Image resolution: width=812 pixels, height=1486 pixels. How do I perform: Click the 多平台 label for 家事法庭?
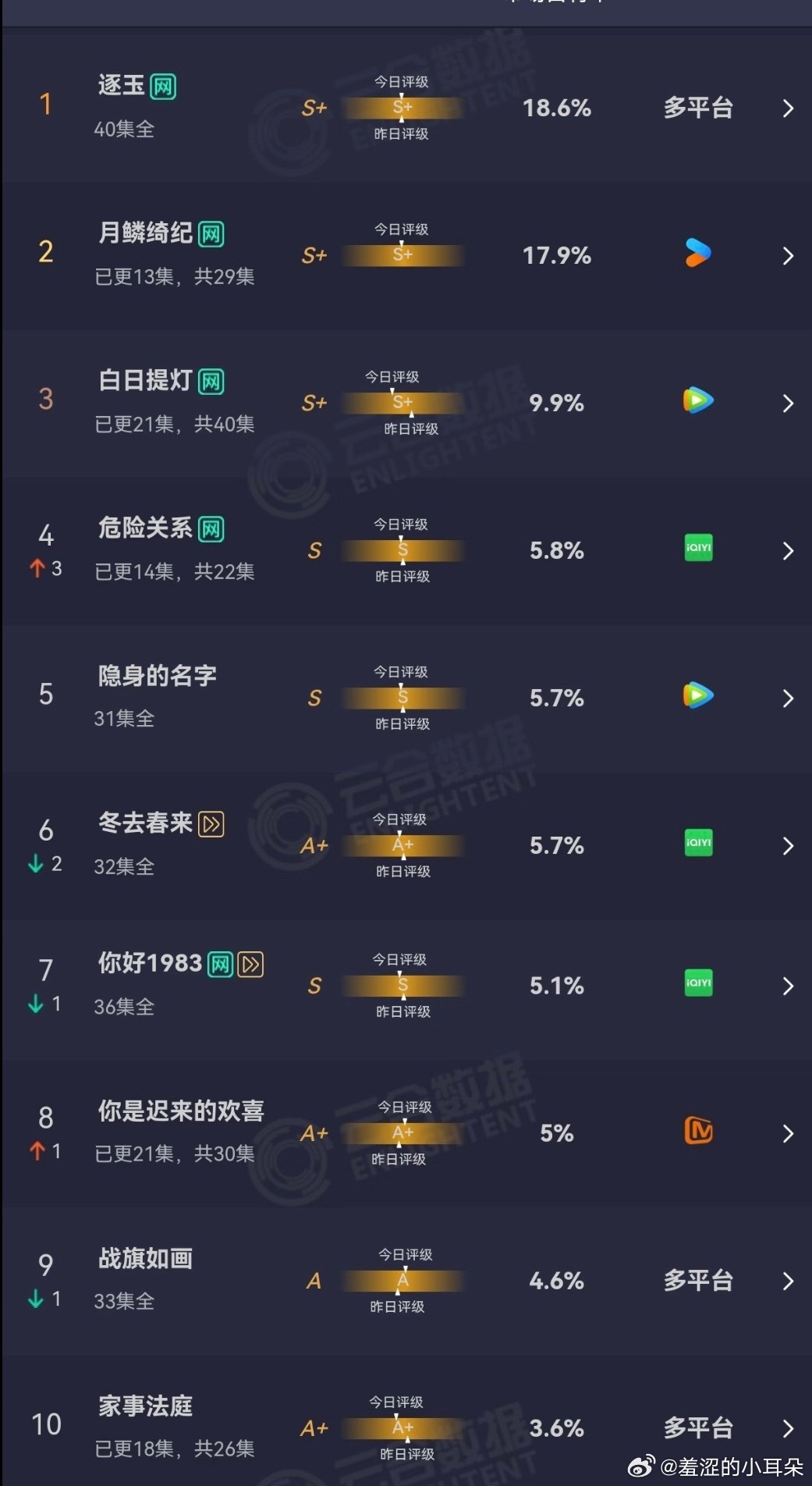tap(697, 1427)
